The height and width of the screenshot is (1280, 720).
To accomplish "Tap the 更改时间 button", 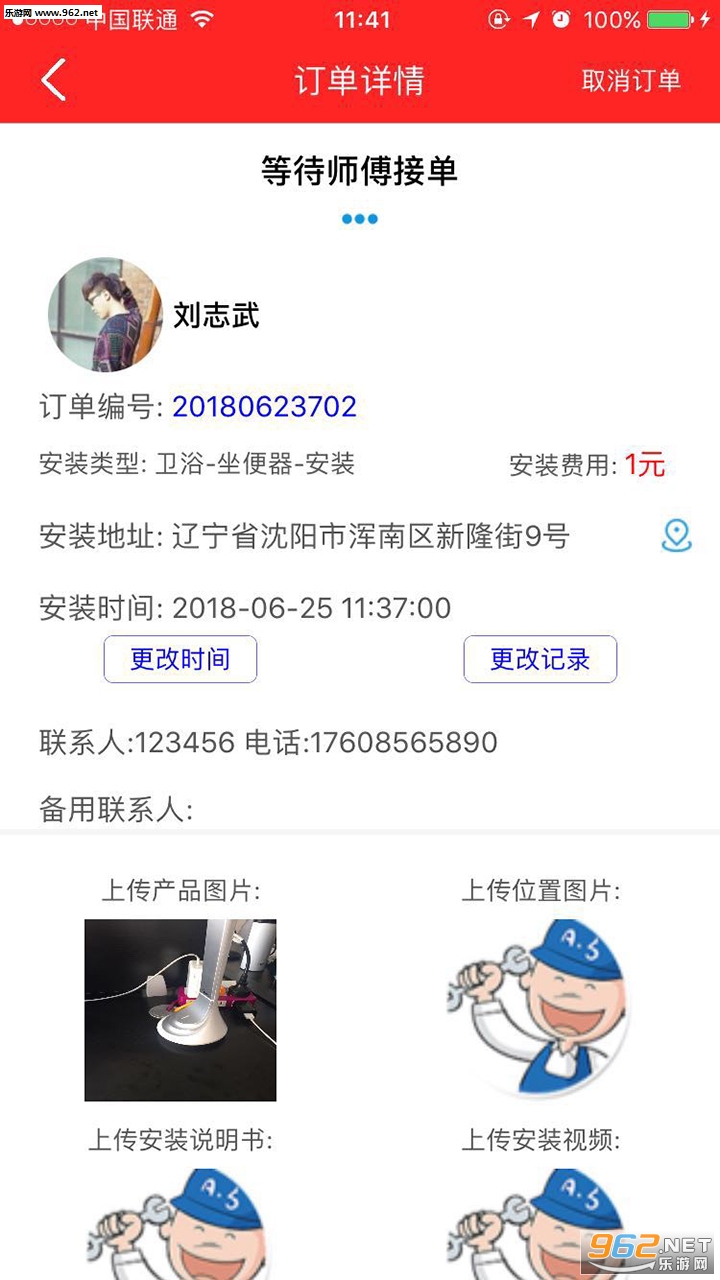I will point(180,659).
